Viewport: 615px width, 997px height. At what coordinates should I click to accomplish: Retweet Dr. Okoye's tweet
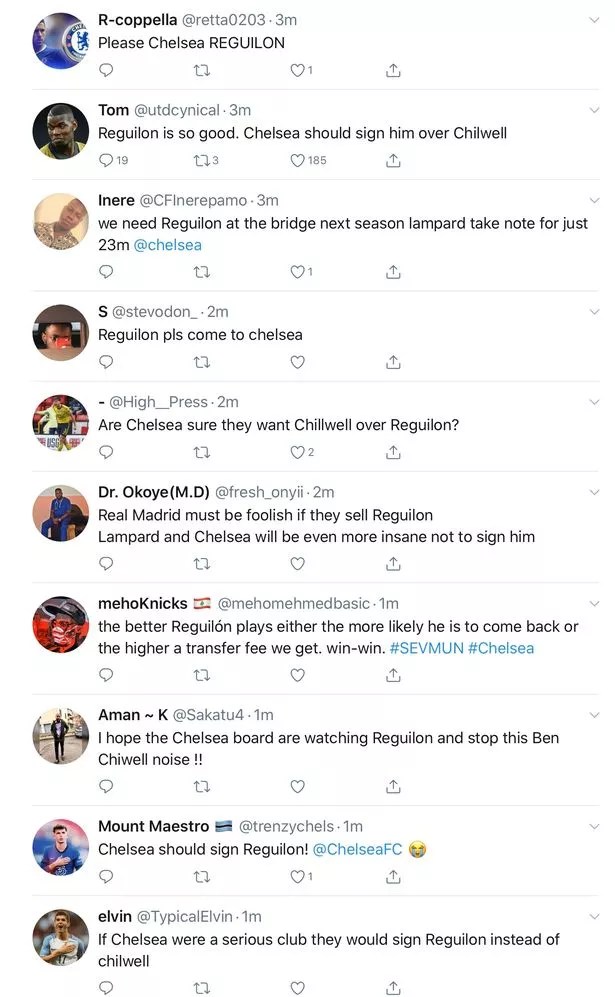pyautogui.click(x=202, y=564)
